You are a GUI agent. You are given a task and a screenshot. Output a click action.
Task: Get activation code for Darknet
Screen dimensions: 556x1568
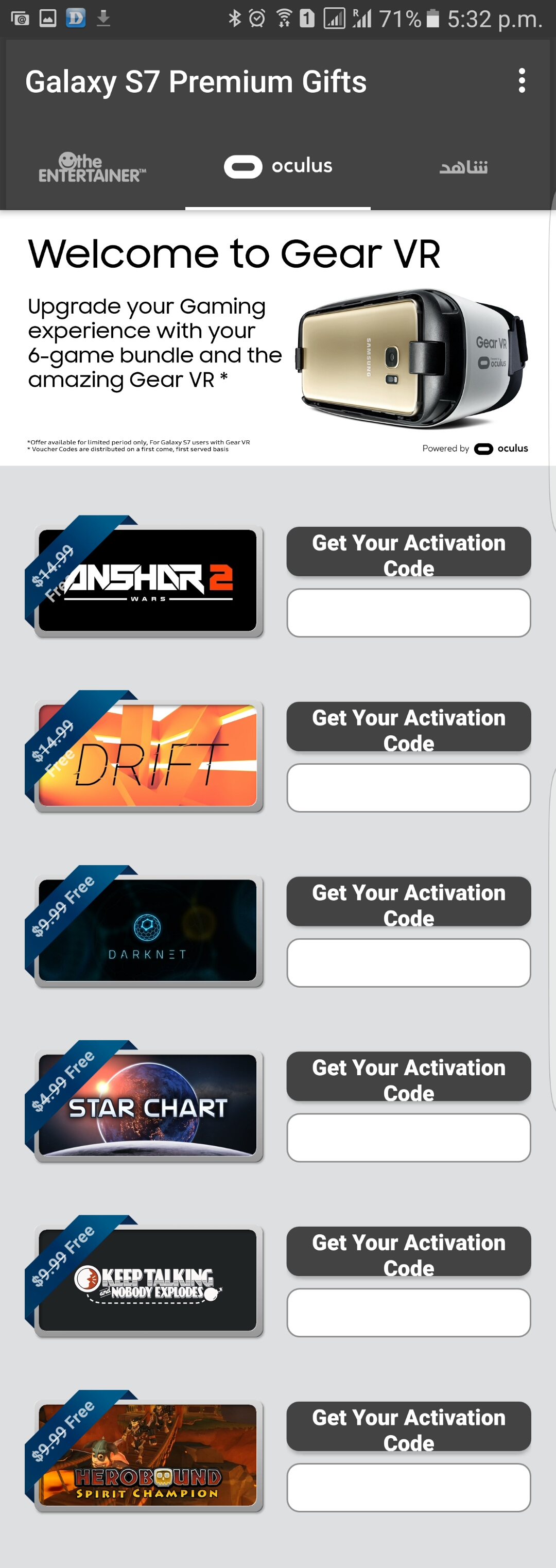pyautogui.click(x=408, y=902)
